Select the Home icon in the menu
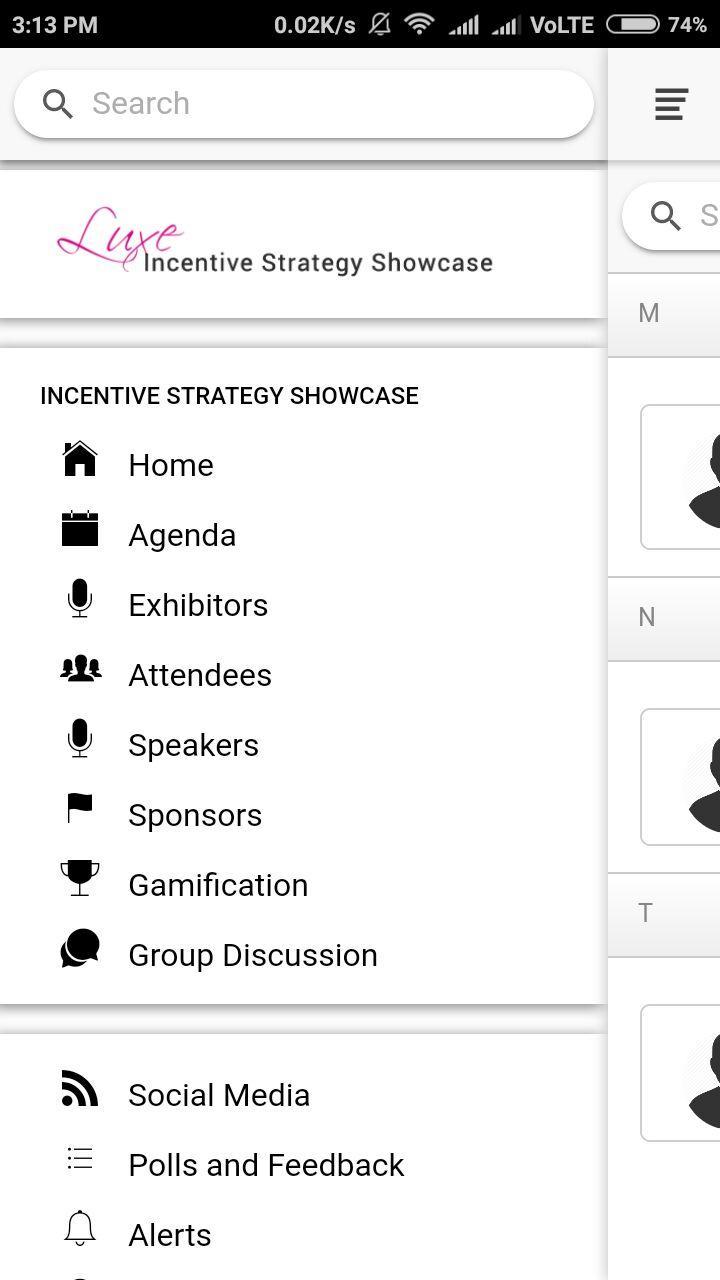Viewport: 720px width, 1280px height. (x=78, y=461)
